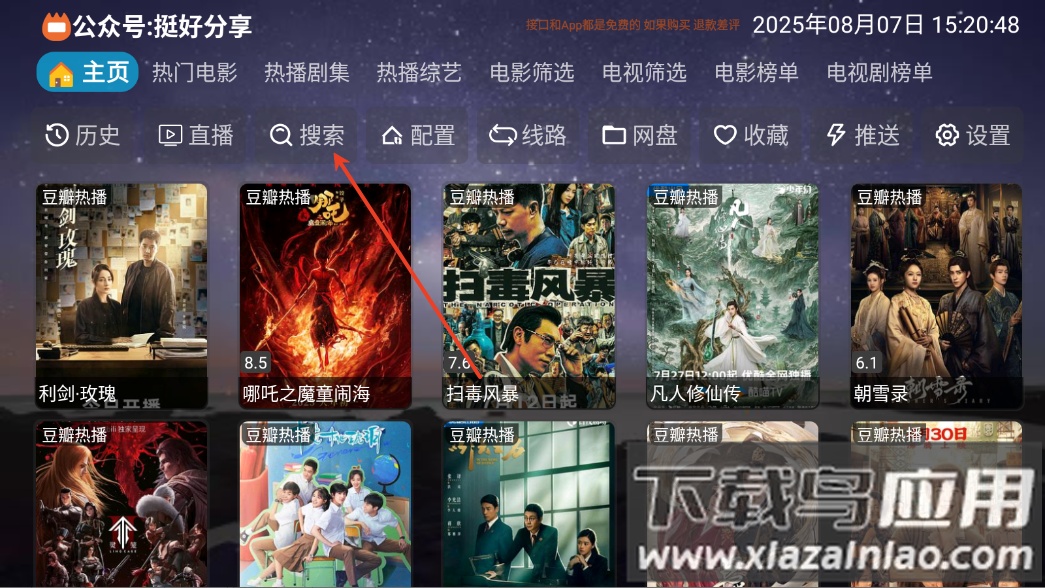Switch to the 热门电影 tab

click(x=194, y=73)
